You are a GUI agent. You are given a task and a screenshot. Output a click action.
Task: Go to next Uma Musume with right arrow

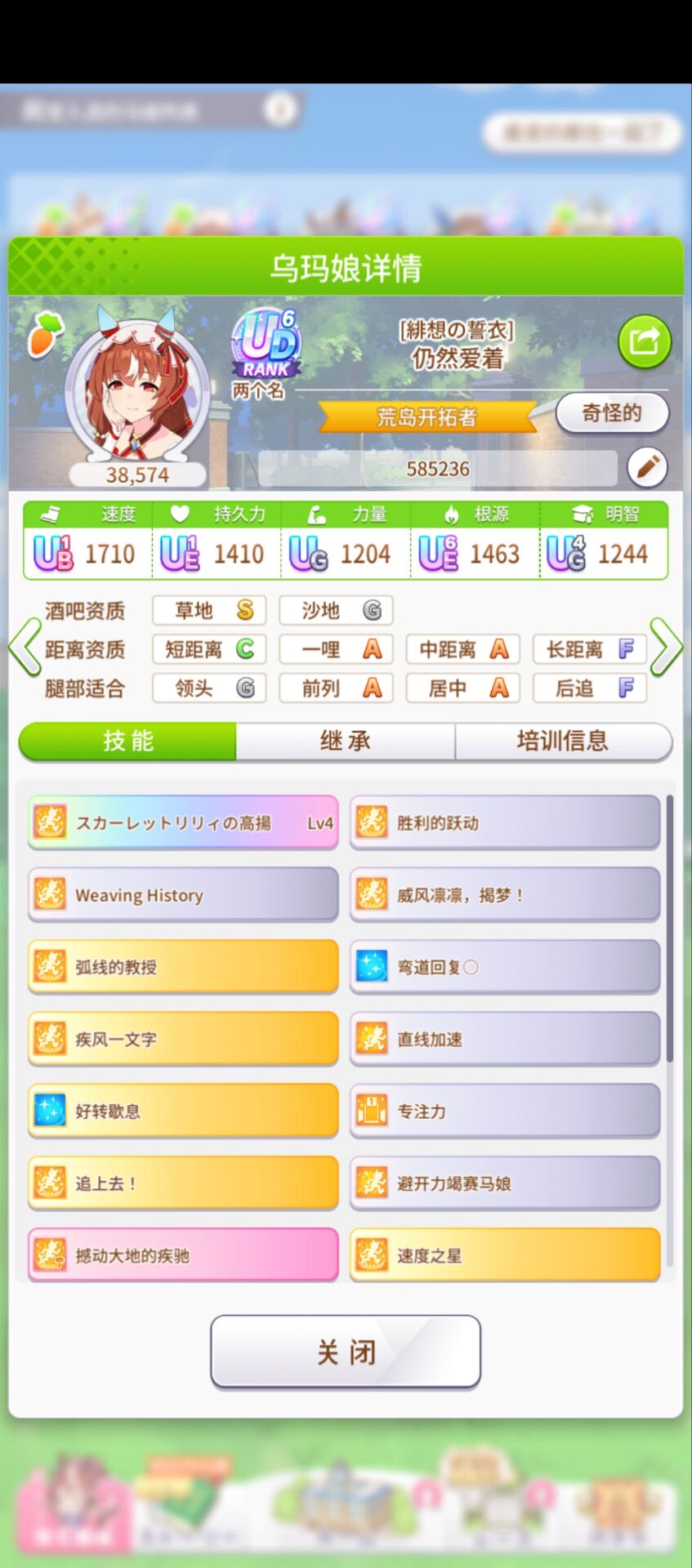[666, 648]
